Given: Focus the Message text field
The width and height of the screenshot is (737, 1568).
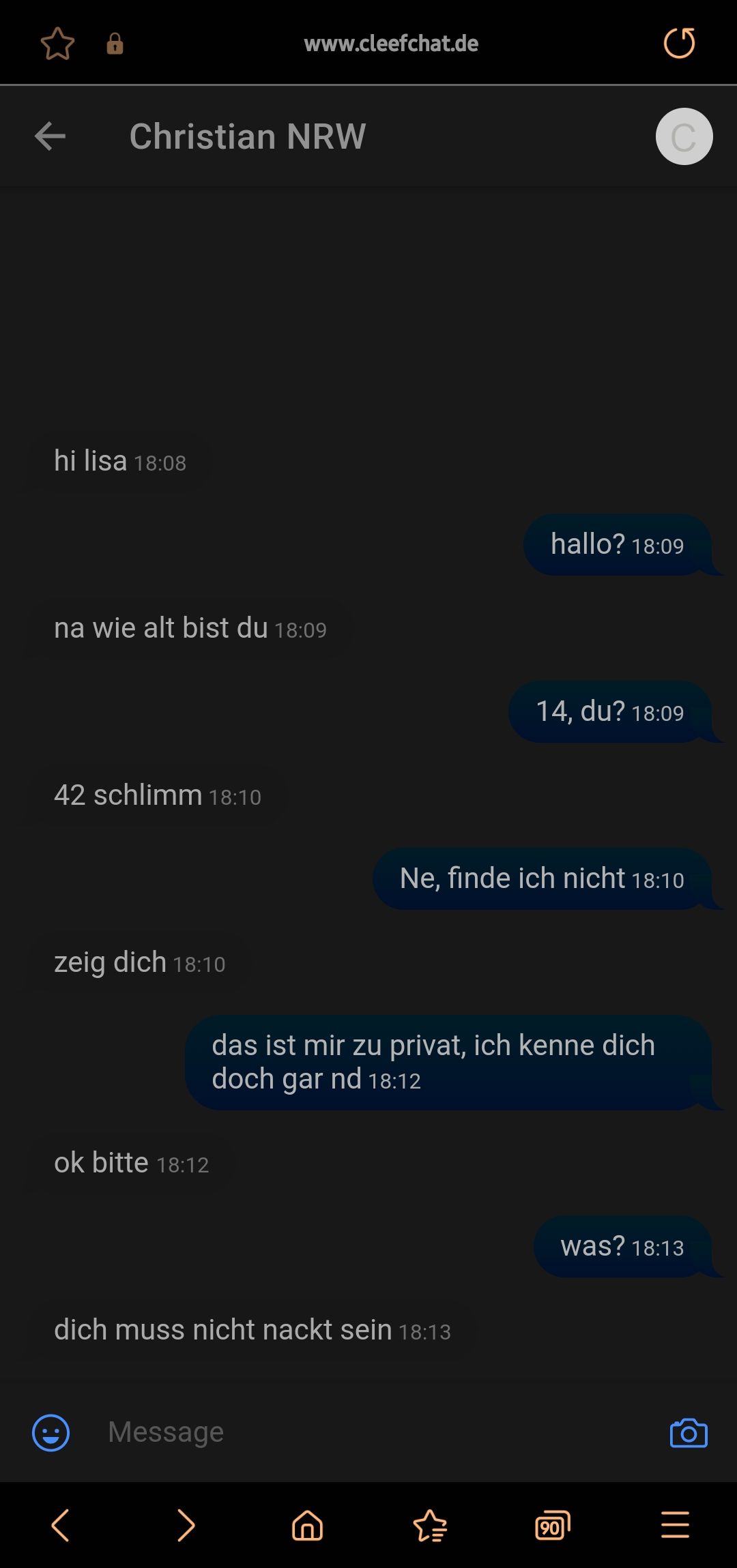Looking at the screenshot, I should coord(375,1432).
